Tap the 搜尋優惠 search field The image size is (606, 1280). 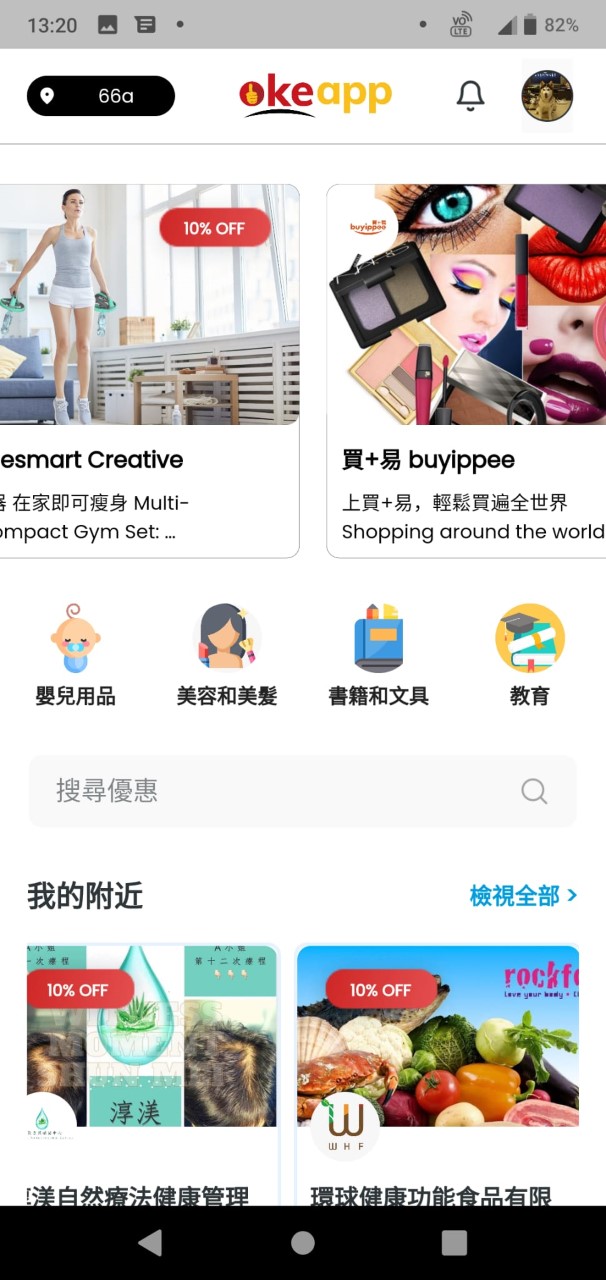coord(280,791)
